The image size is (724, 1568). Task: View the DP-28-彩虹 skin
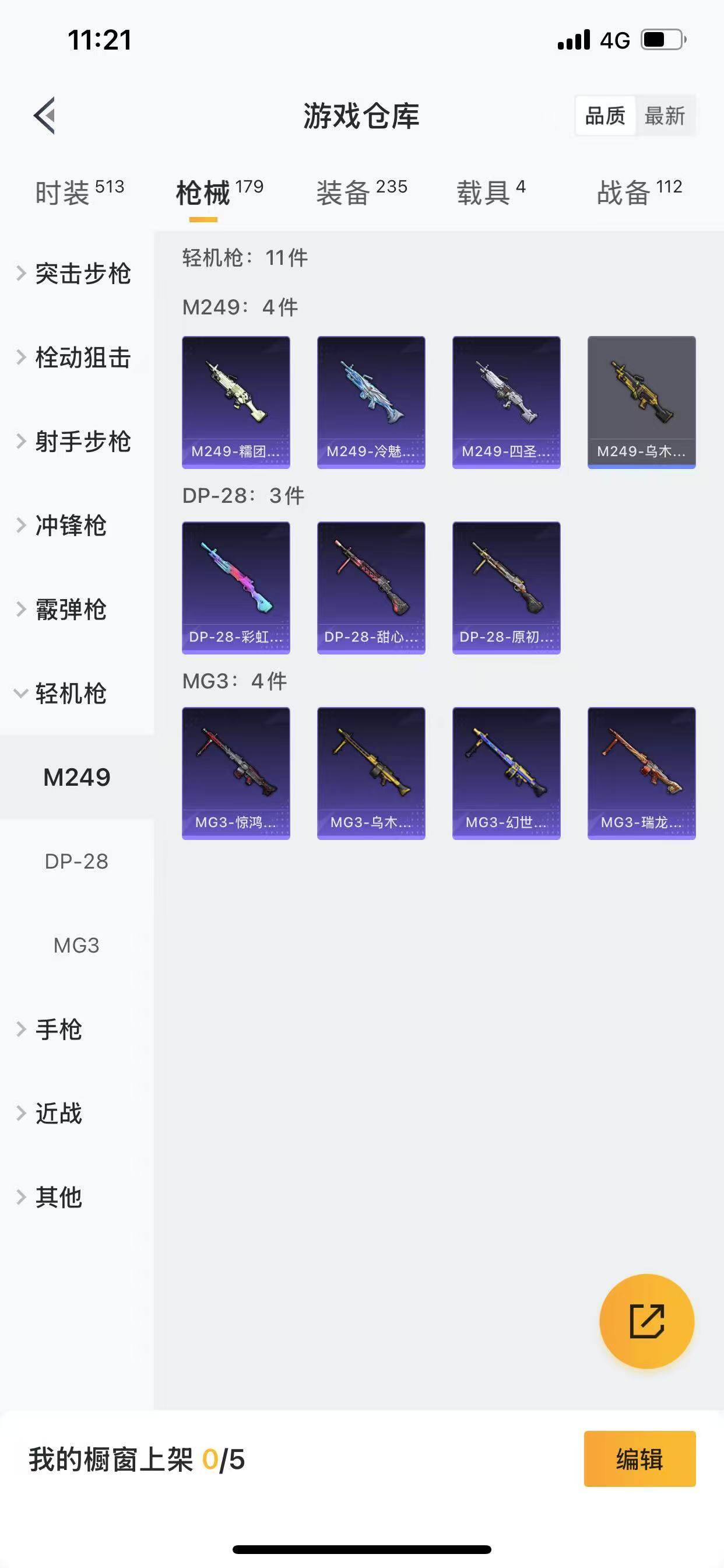click(x=236, y=587)
